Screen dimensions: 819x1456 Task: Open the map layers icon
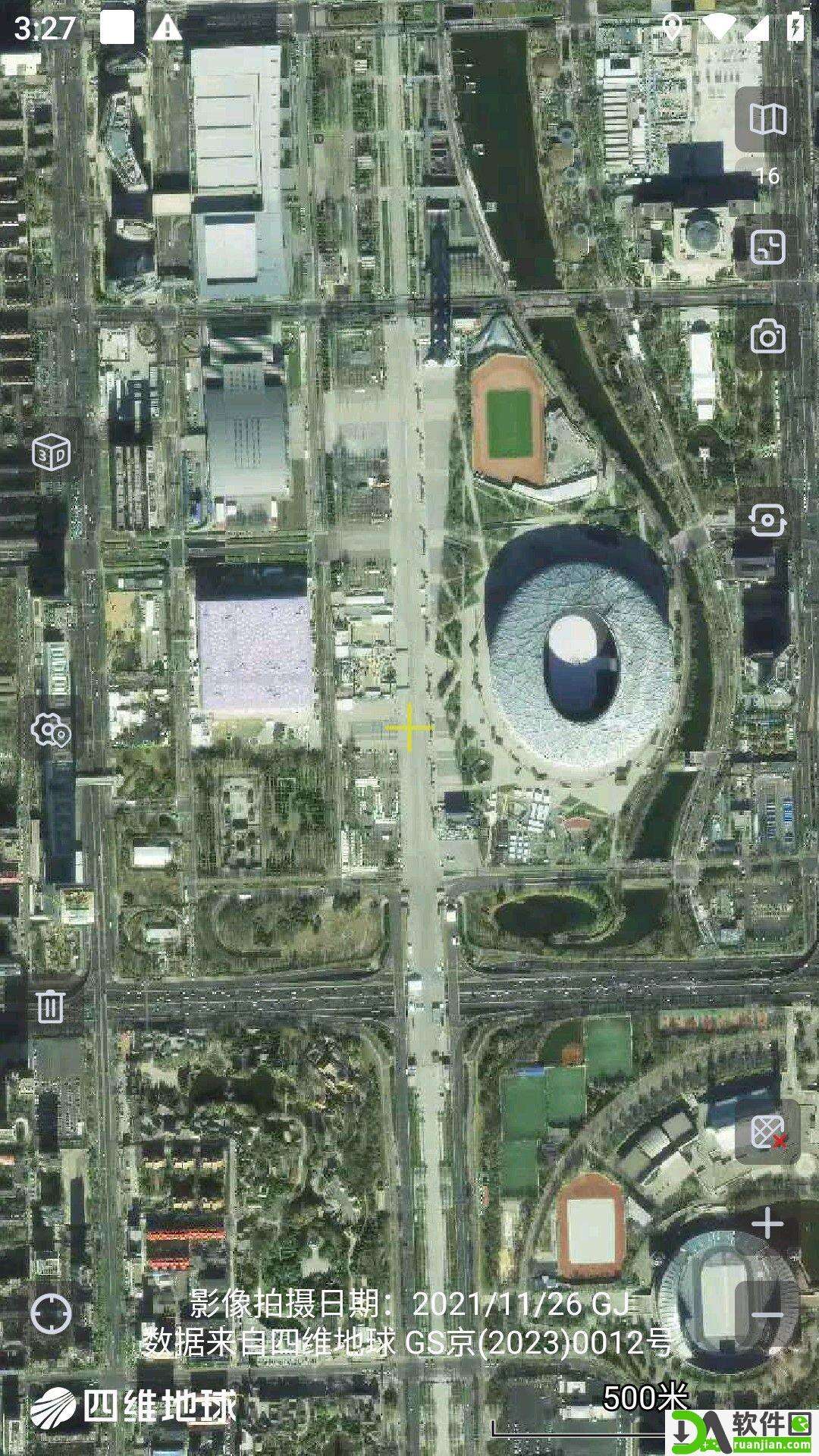[767, 119]
